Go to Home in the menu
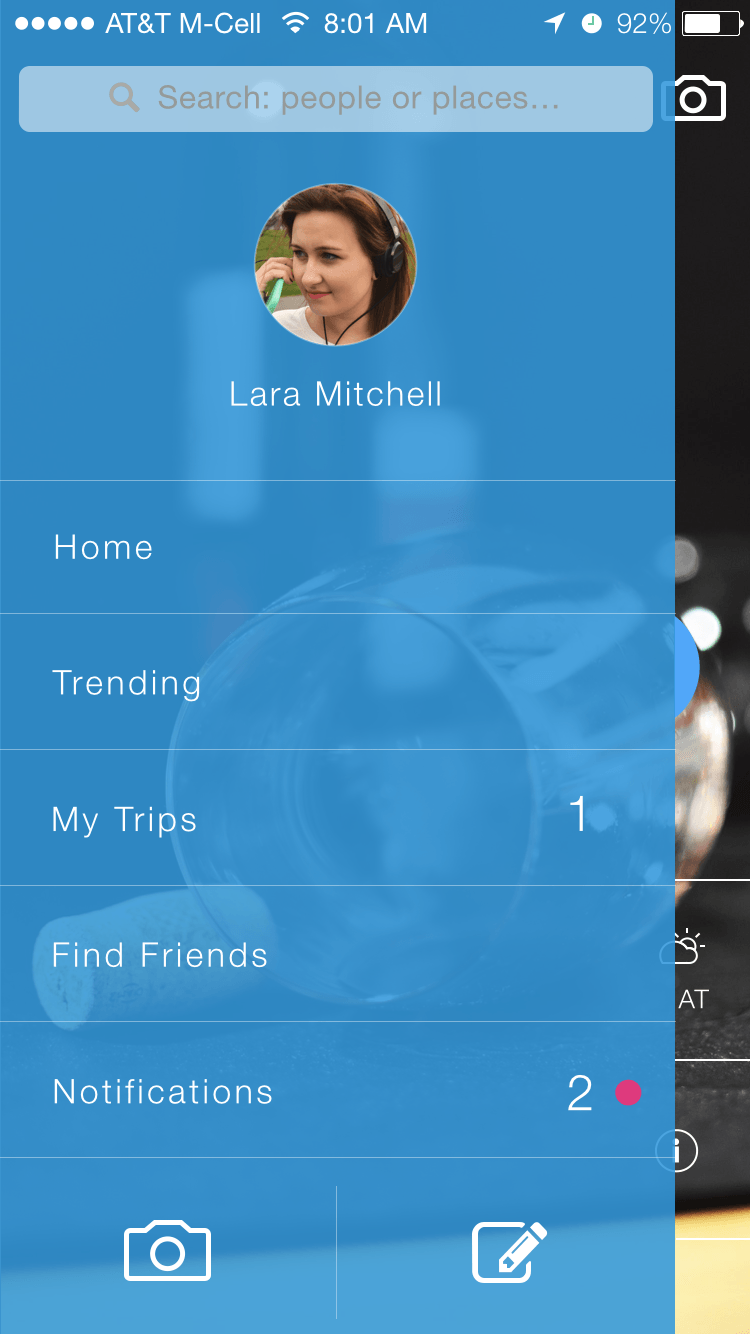 103,547
